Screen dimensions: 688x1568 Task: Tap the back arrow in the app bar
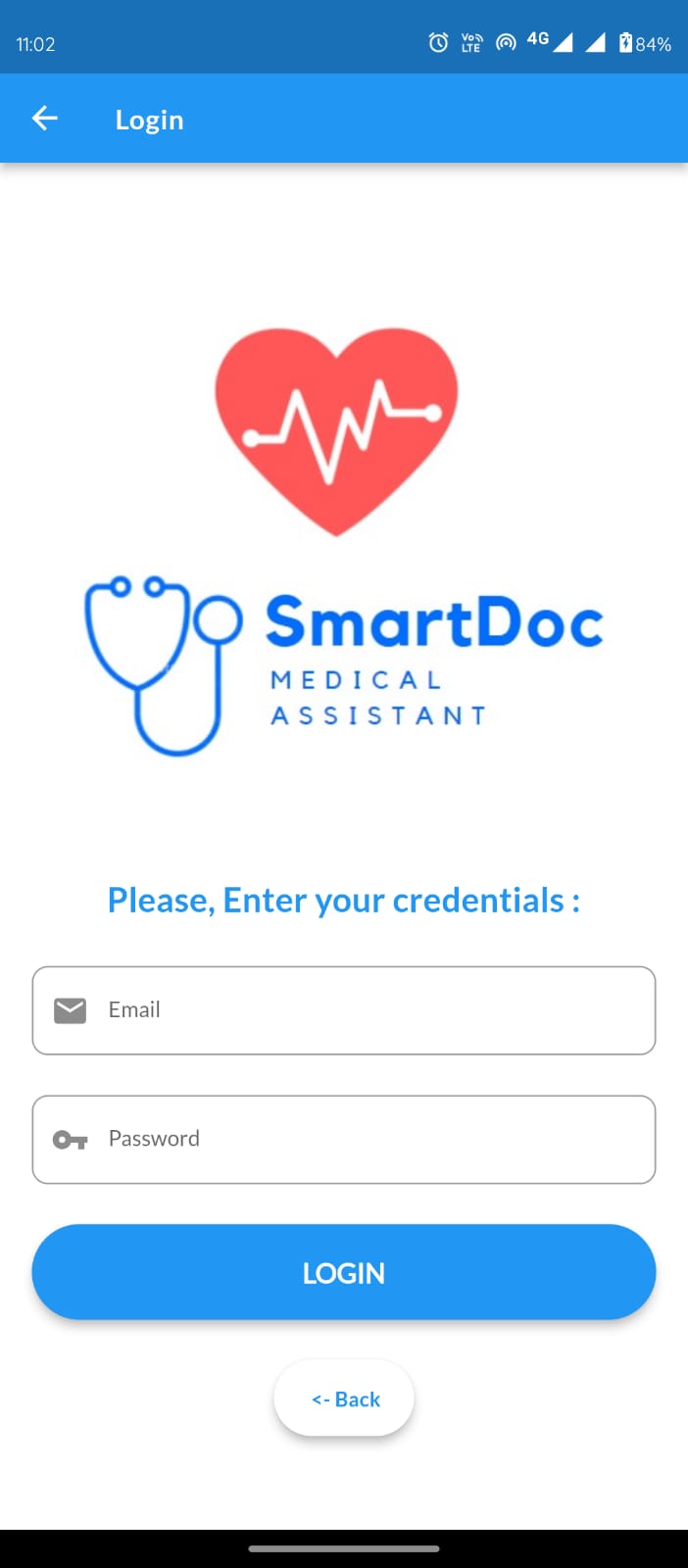[x=45, y=119]
